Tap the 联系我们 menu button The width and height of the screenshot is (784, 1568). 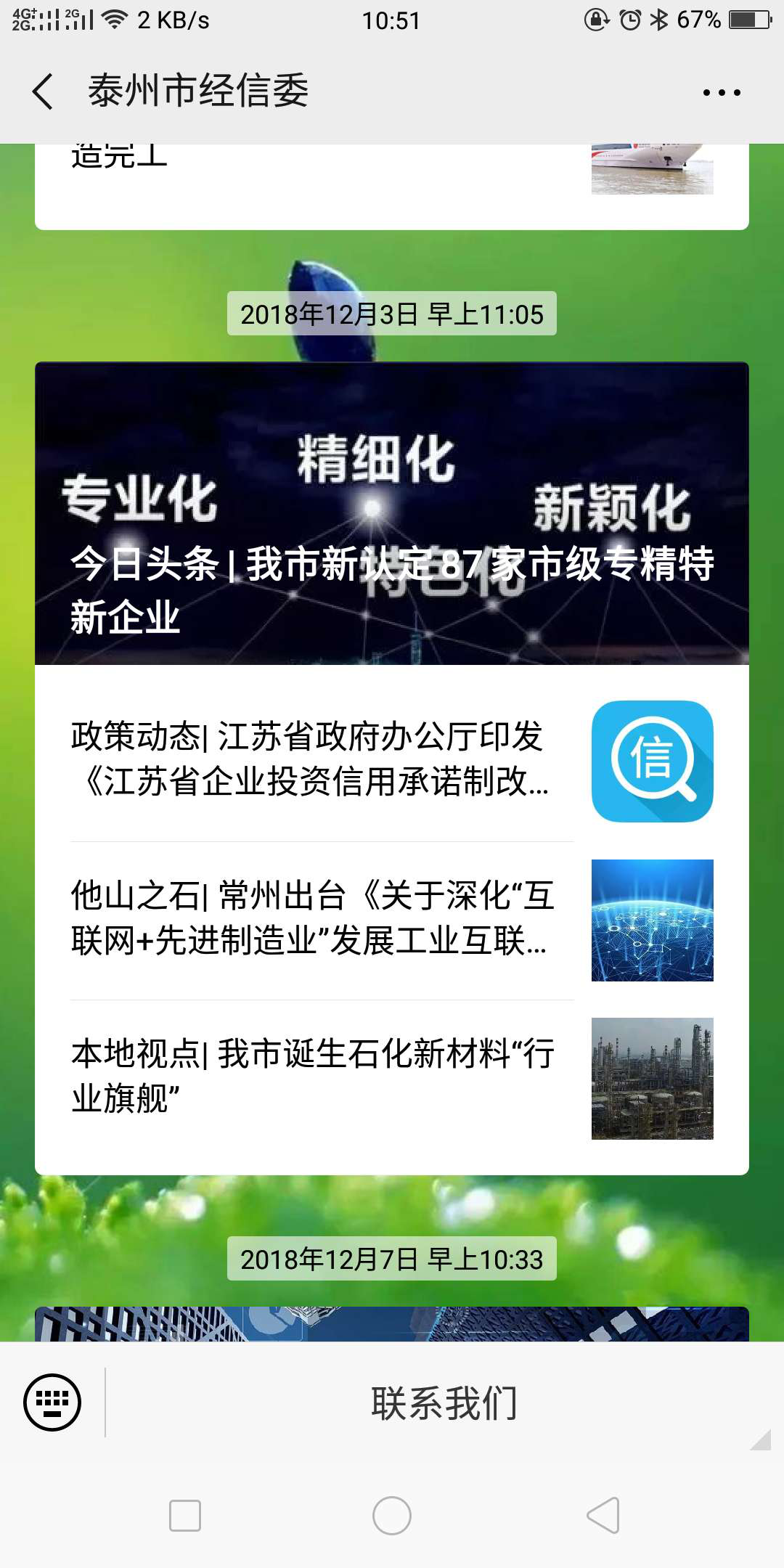pos(444,1402)
